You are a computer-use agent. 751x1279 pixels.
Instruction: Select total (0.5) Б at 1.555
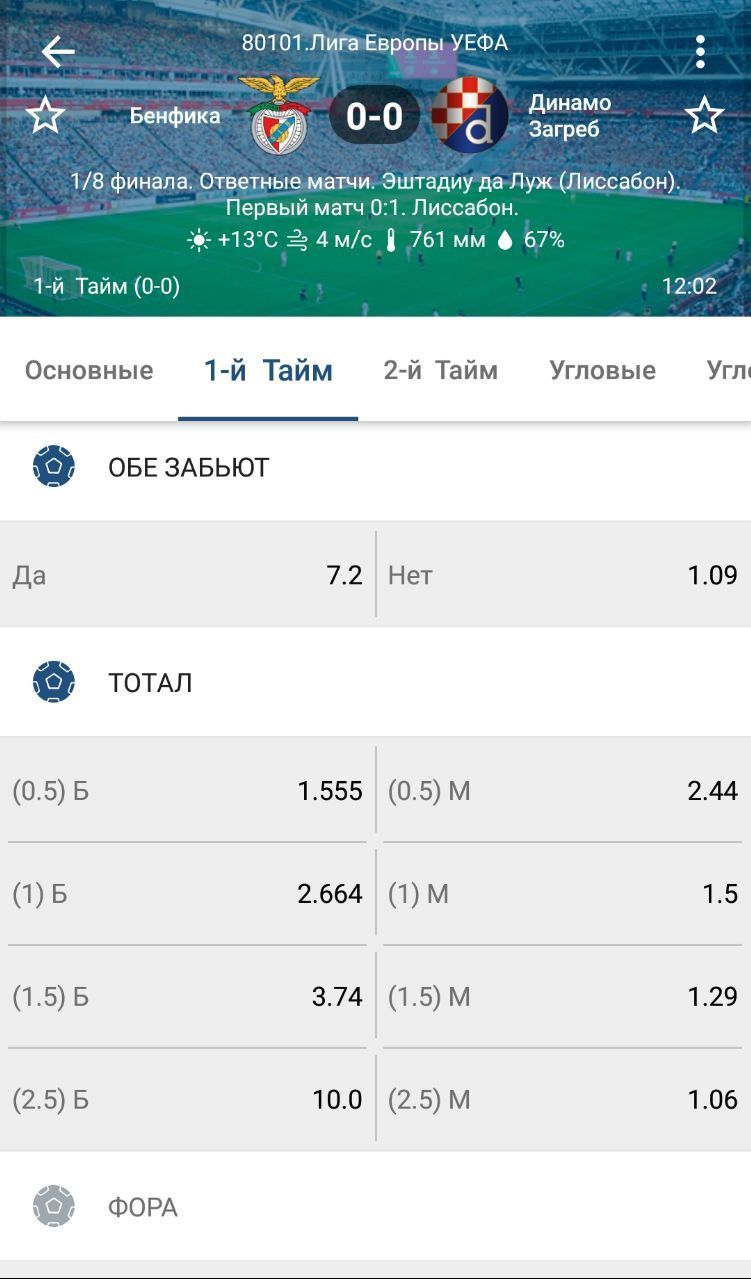tap(187, 791)
